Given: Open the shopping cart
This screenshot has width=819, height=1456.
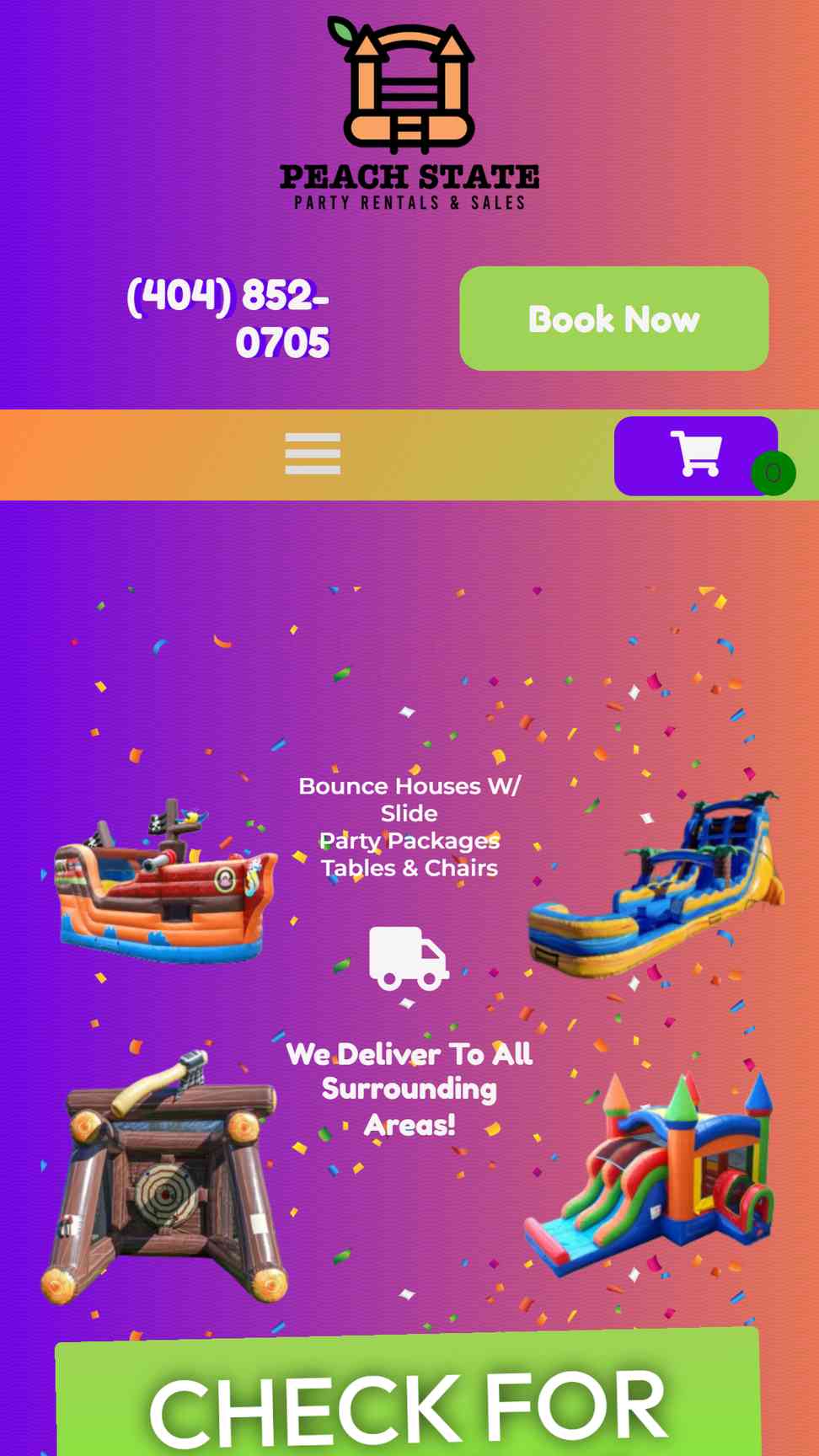Looking at the screenshot, I should point(696,456).
